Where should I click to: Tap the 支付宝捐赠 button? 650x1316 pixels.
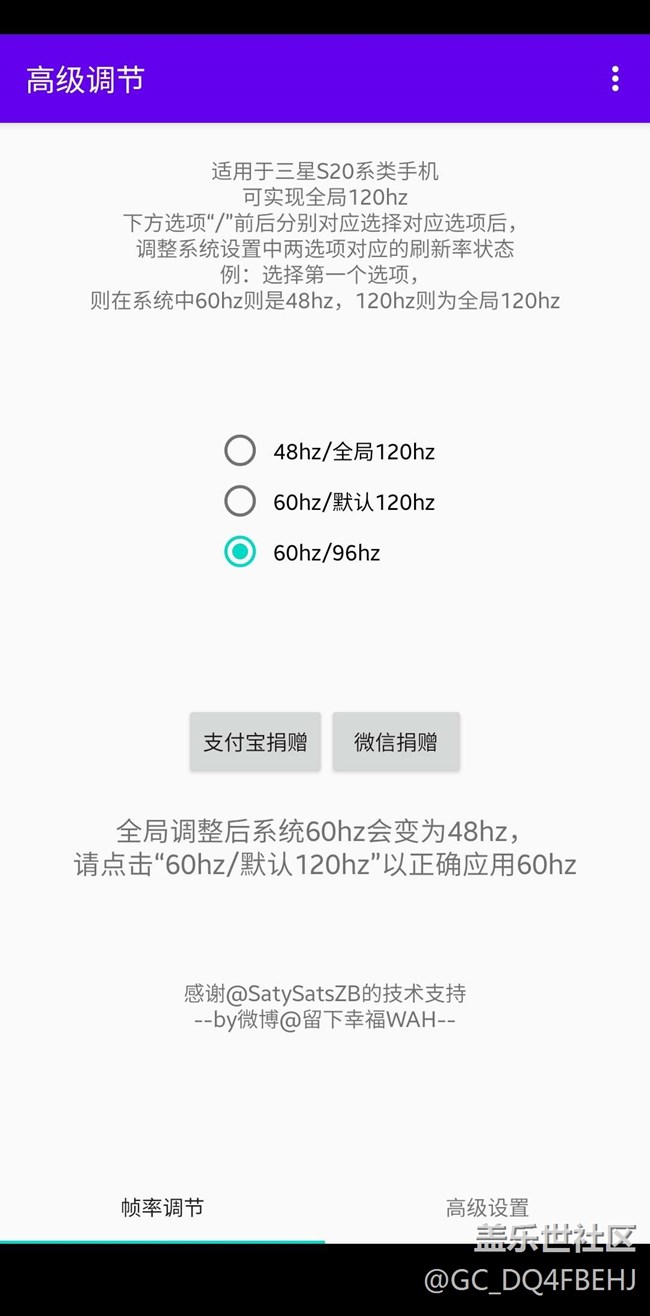255,742
